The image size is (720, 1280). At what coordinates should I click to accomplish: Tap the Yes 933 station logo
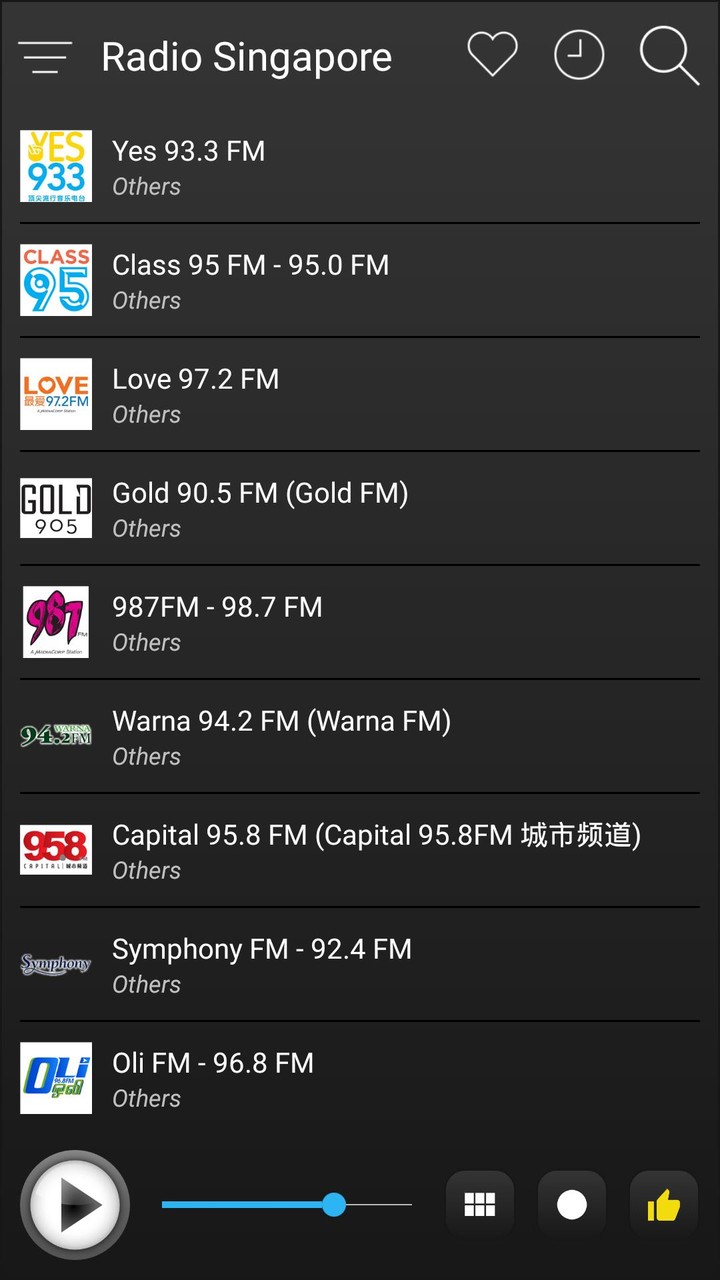55,167
